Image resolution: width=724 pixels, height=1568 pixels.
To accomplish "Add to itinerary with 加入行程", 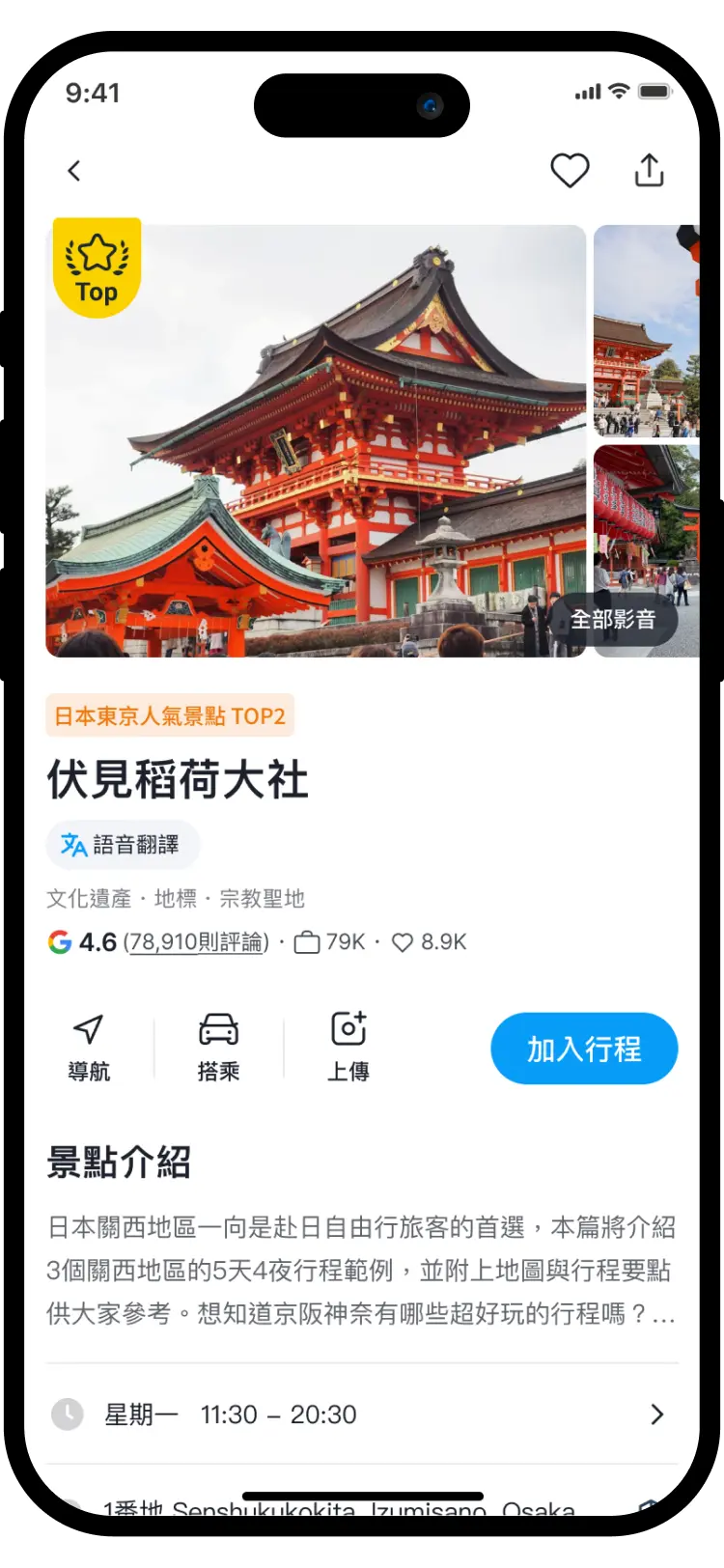I will pyautogui.click(x=584, y=1049).
